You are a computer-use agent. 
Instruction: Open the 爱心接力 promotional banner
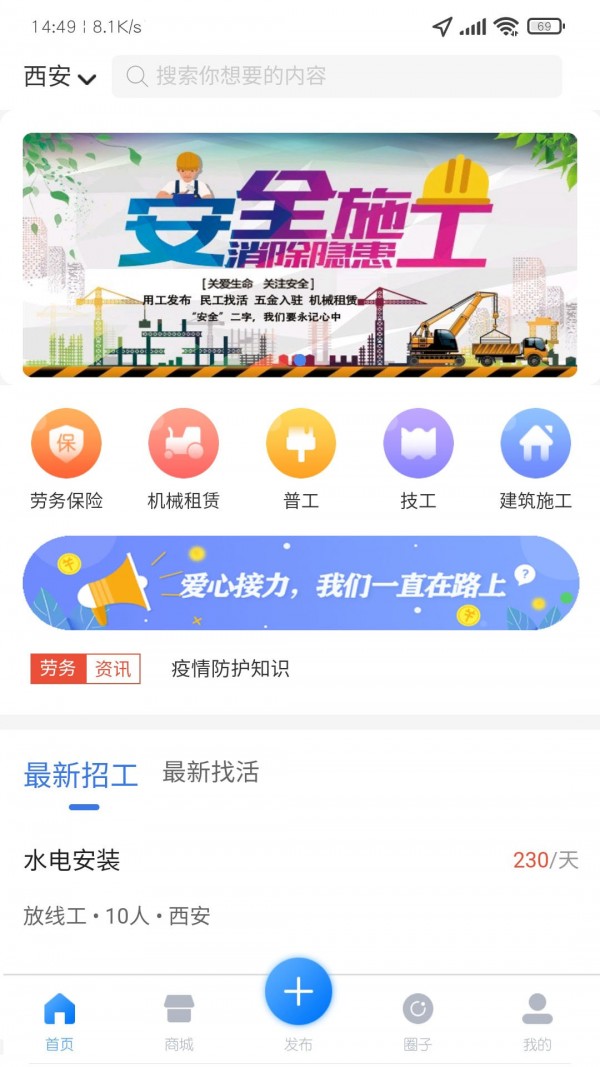301,582
